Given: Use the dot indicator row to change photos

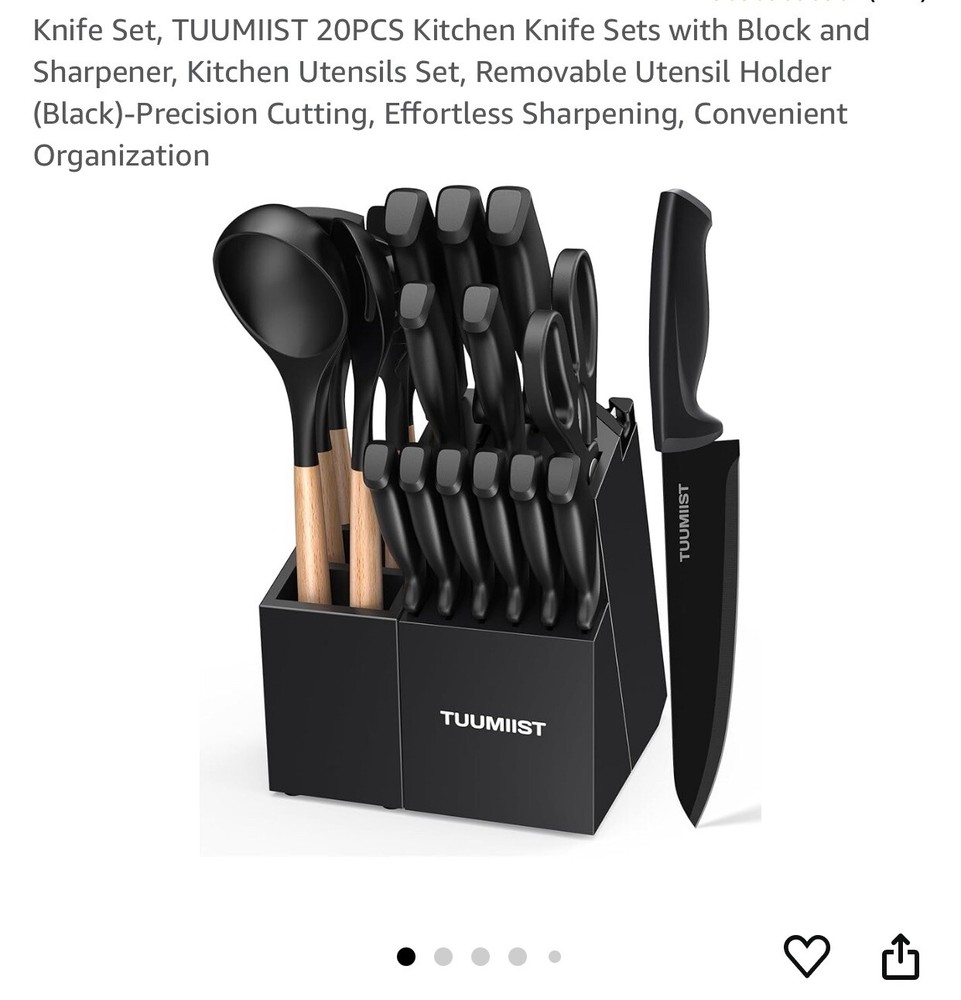Looking at the screenshot, I should [479, 957].
